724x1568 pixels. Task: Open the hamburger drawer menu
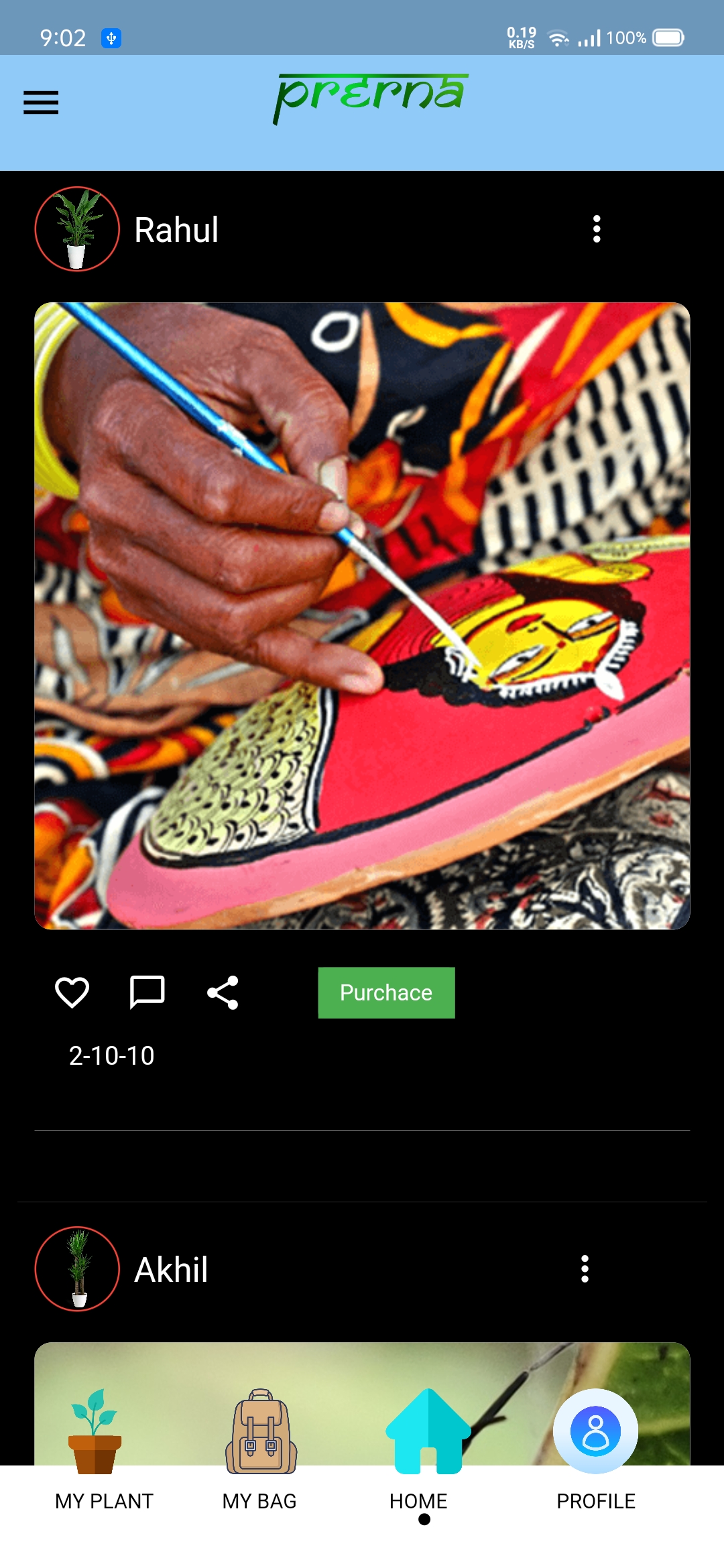coord(41,103)
